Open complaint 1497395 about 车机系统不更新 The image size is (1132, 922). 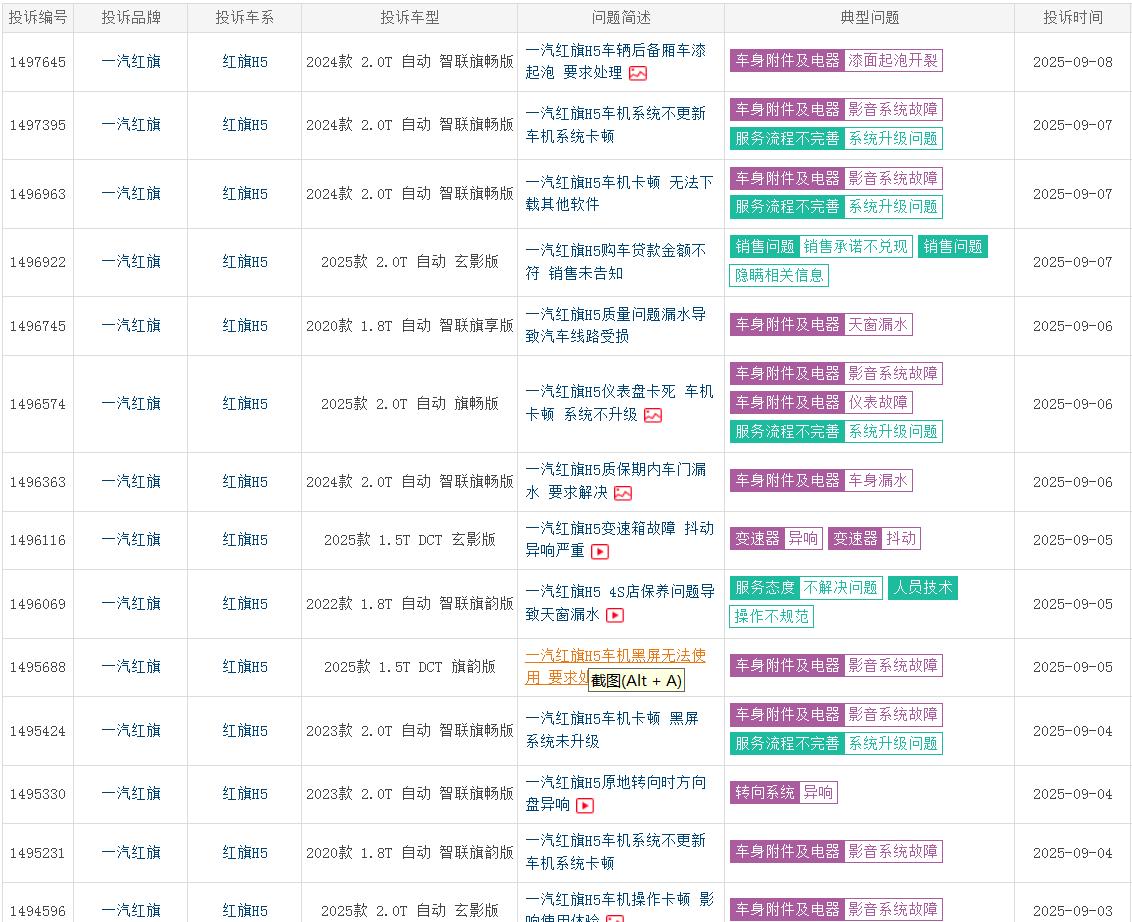(615, 114)
